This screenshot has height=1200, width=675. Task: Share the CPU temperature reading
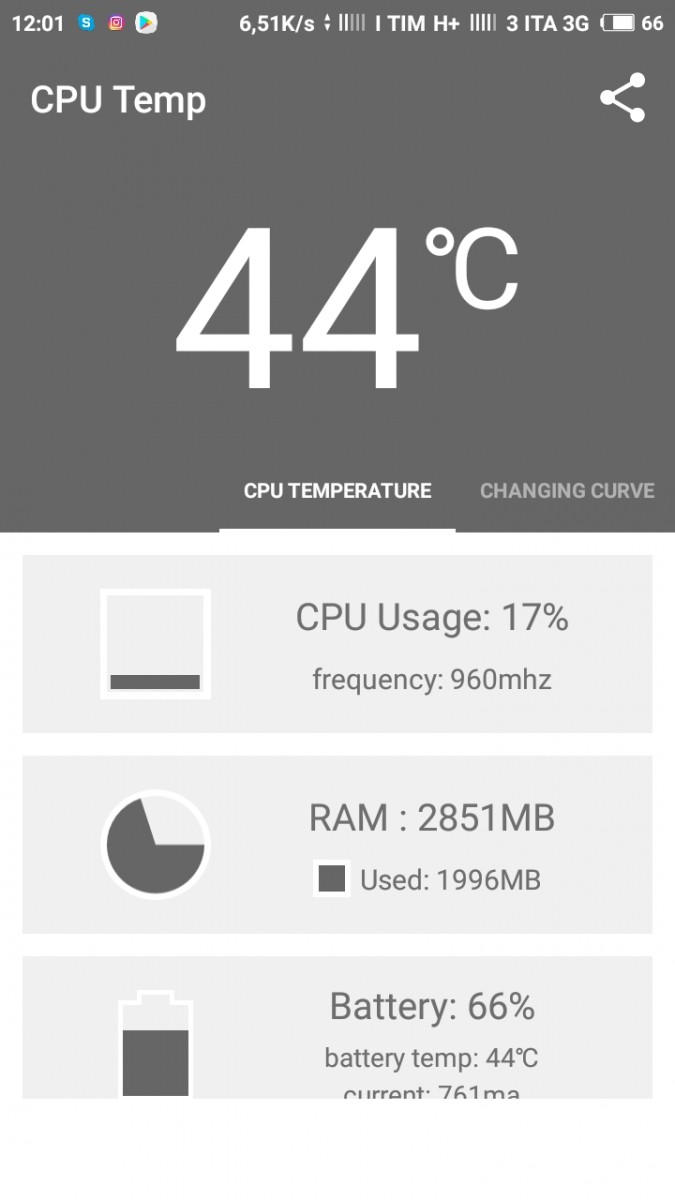click(622, 98)
